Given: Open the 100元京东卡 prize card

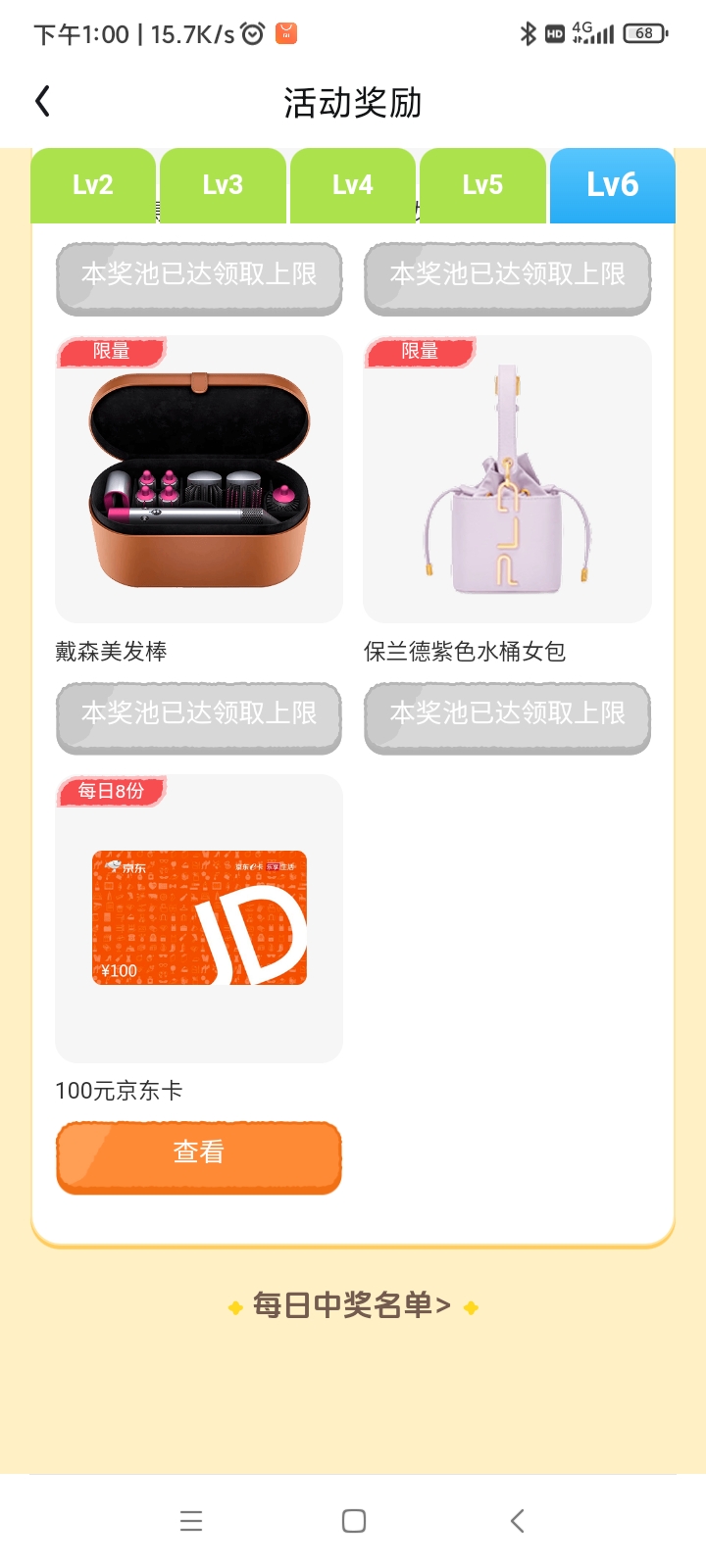Looking at the screenshot, I should point(199,918).
